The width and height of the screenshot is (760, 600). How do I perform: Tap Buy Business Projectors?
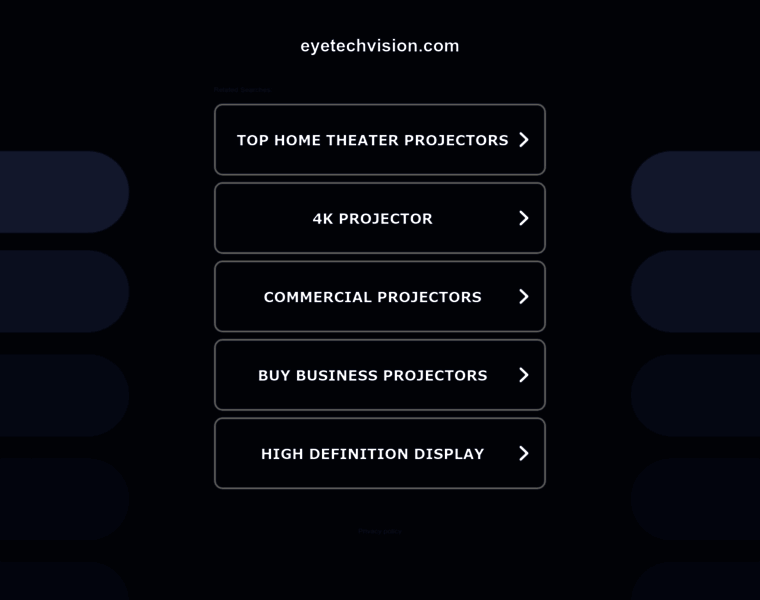click(x=379, y=375)
